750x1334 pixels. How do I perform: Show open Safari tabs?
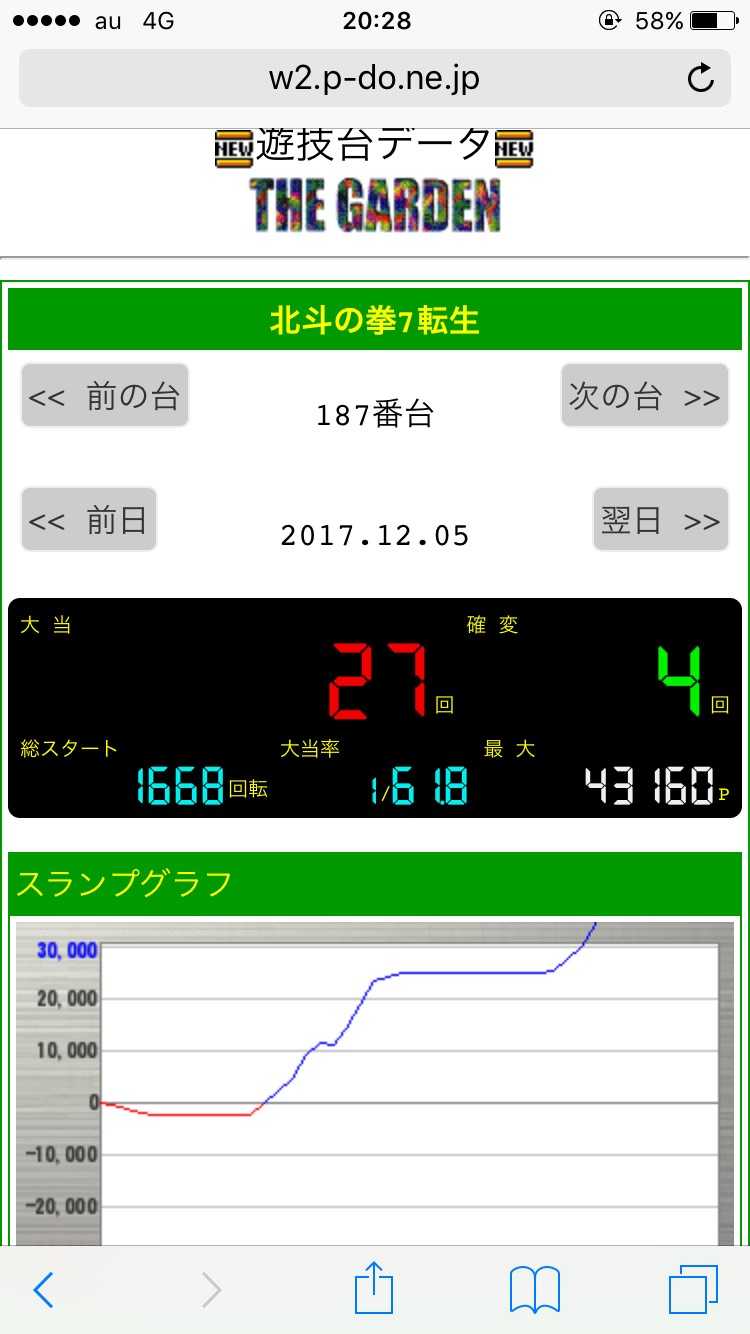tap(693, 1290)
